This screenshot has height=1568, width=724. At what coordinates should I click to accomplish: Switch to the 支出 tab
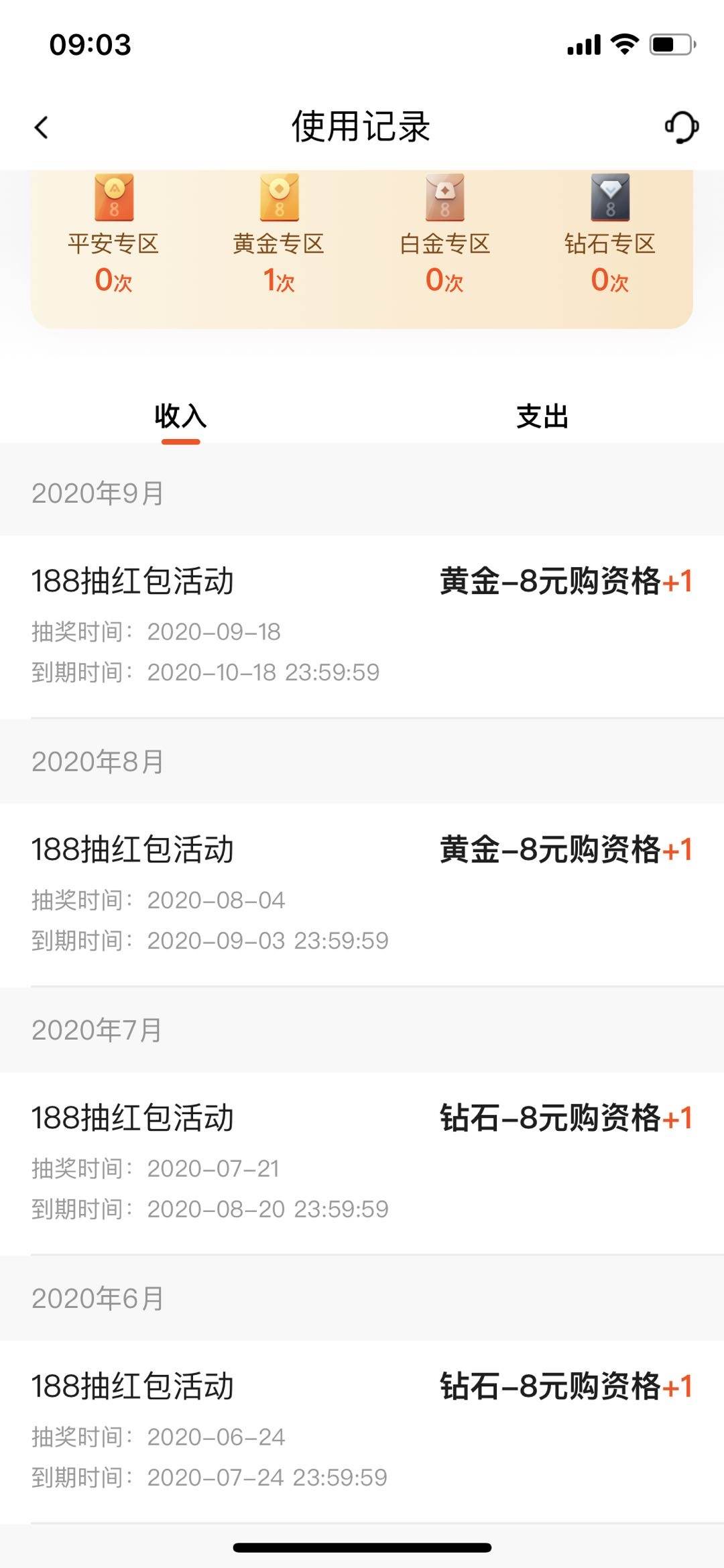(x=542, y=417)
